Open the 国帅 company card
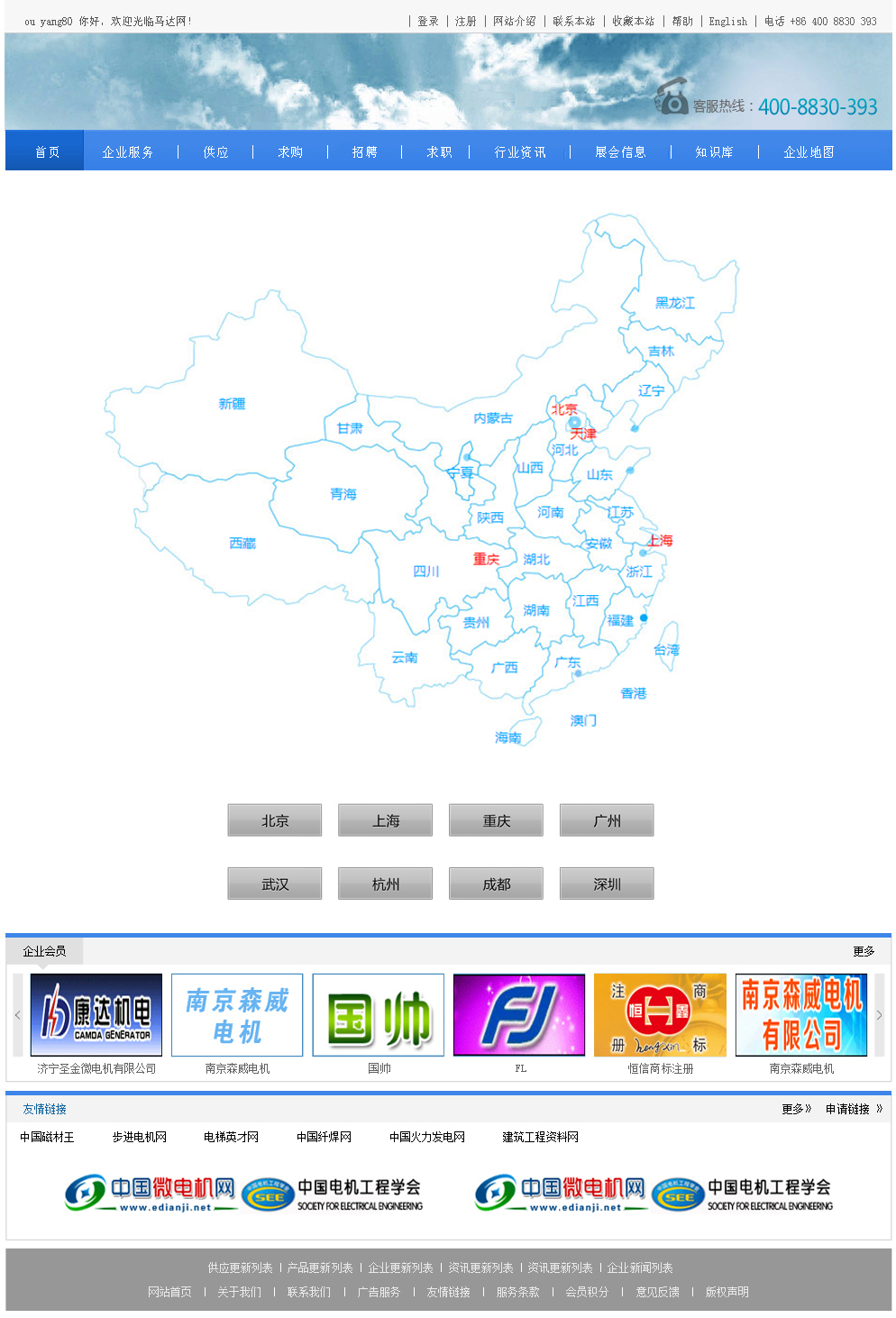Screen dimensions: 896x1318 [379, 1015]
